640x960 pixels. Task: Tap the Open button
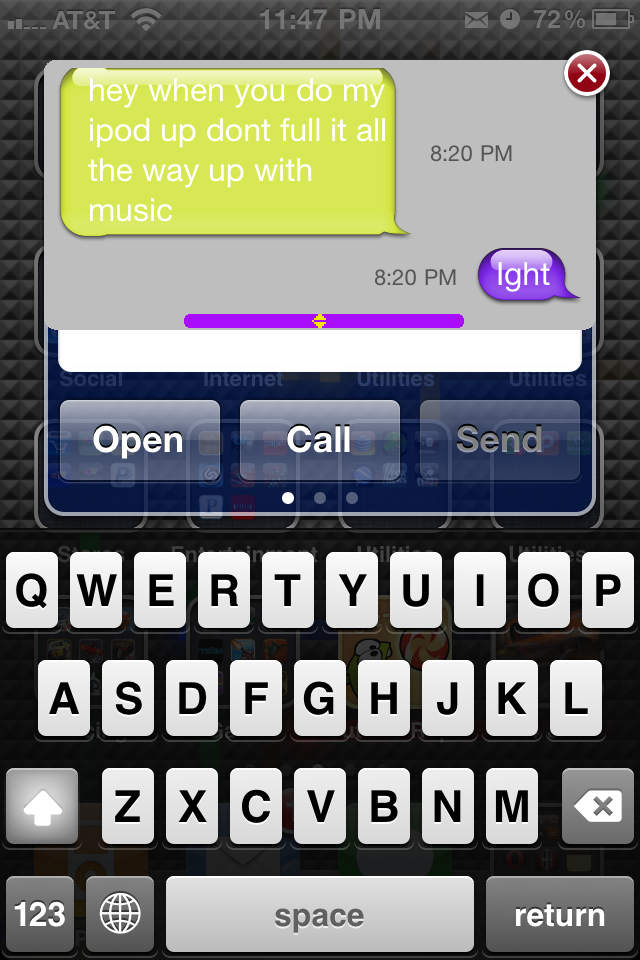(x=139, y=440)
